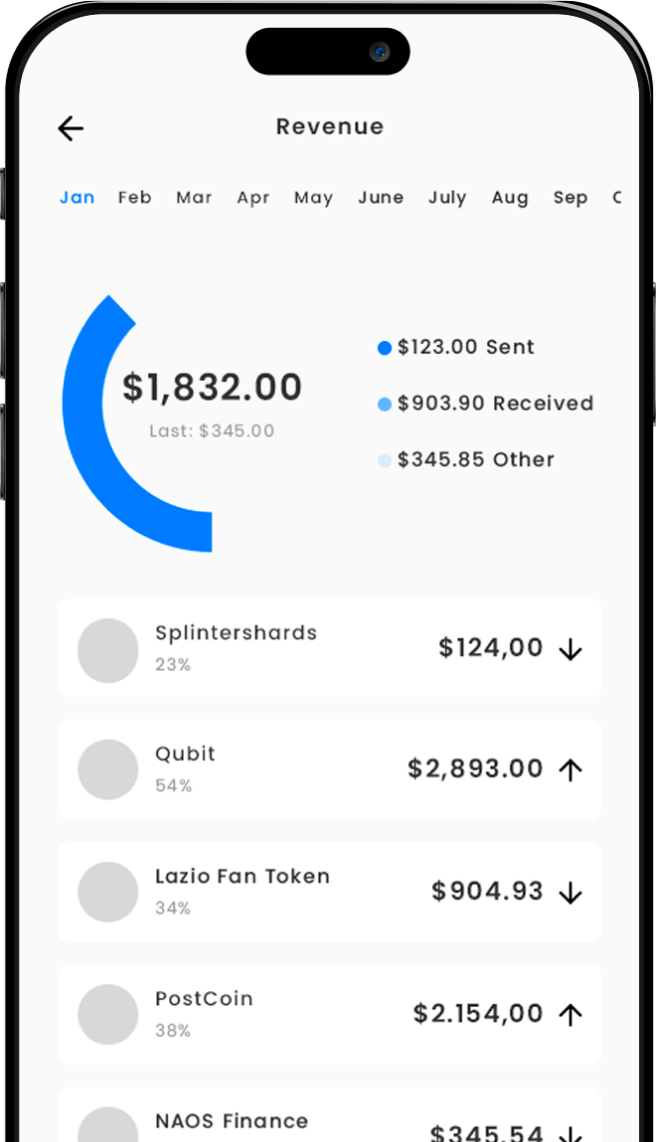
Task: Open the Splintershards row
Action: point(329,648)
